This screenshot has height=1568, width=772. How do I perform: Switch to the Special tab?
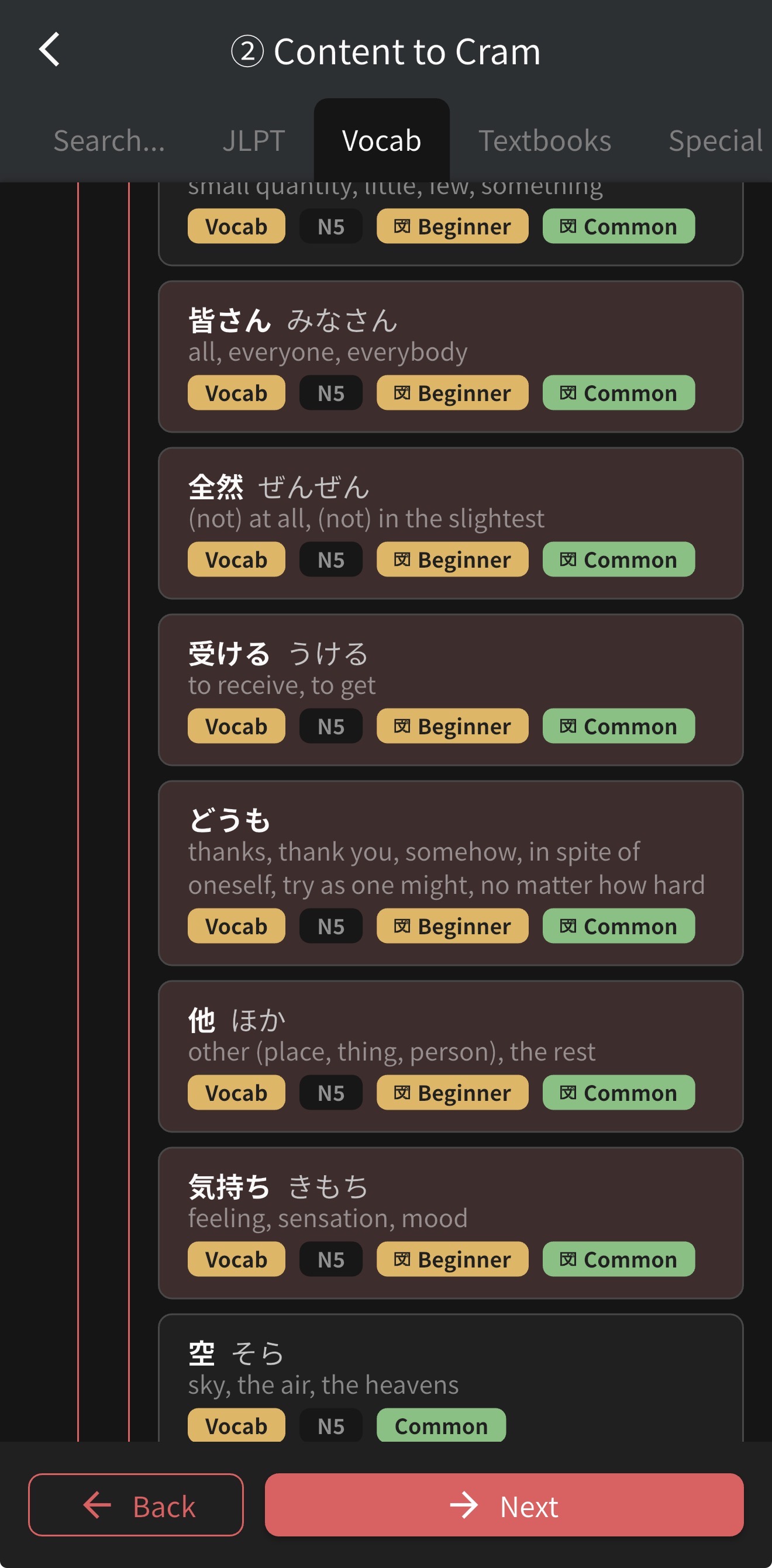coord(715,141)
